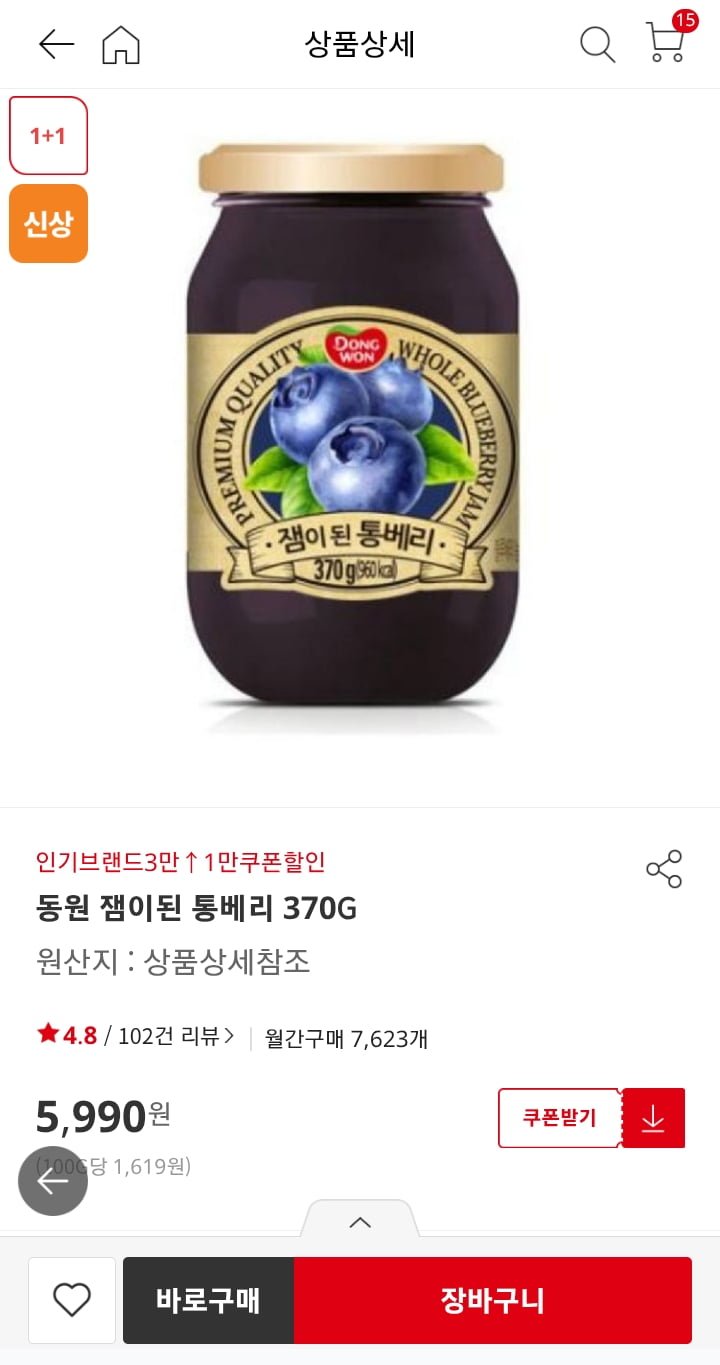Tap the floating gray back arrow
720x1365 pixels.
pos(53,1181)
